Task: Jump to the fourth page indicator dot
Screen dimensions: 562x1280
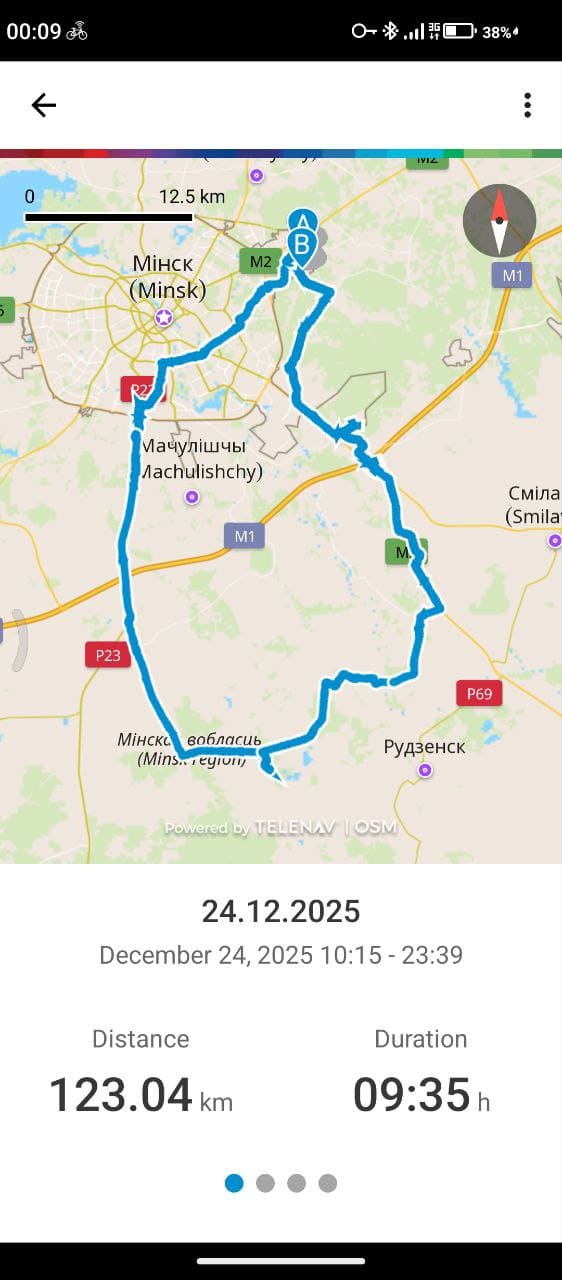Action: pyautogui.click(x=328, y=1183)
